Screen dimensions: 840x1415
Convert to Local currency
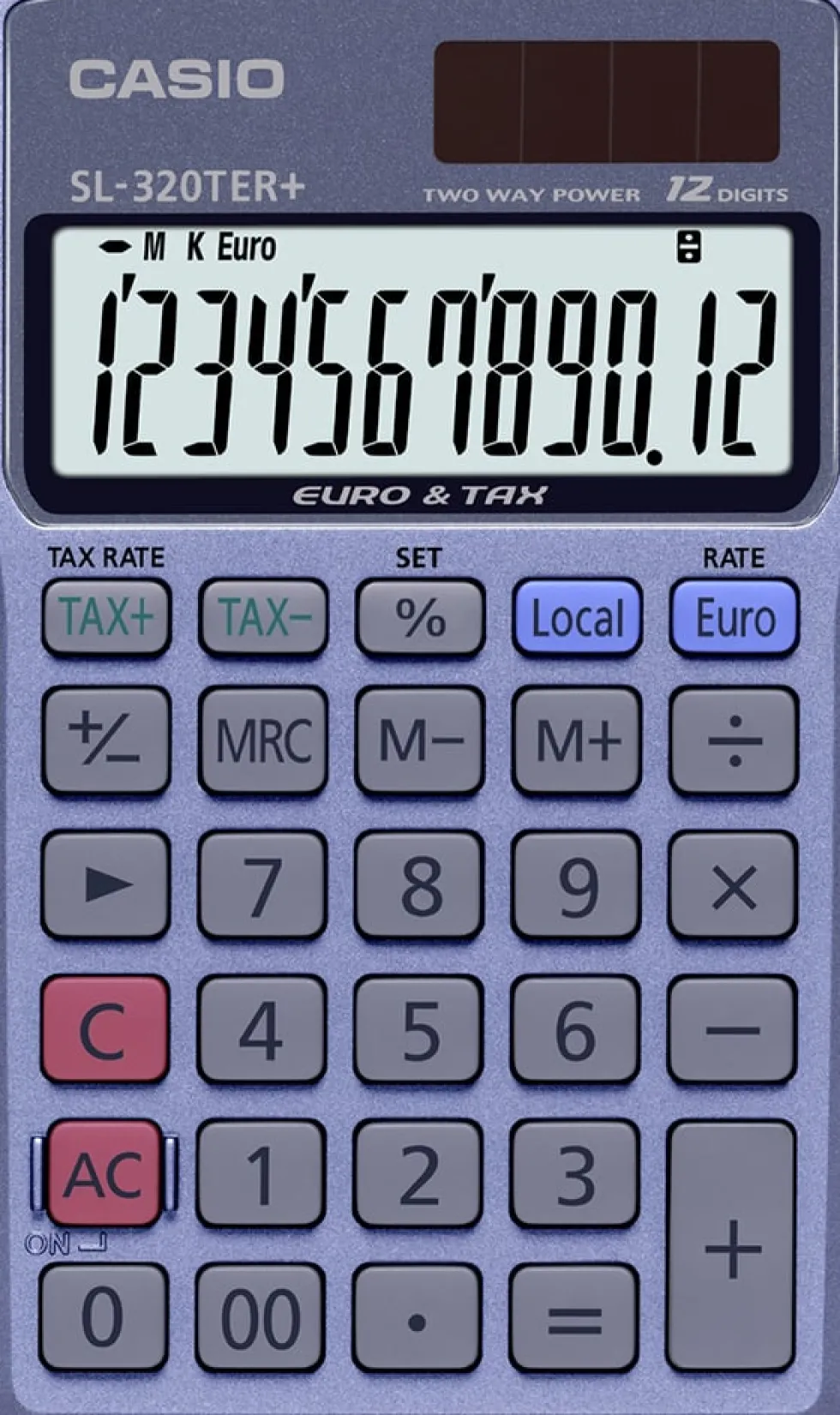(577, 618)
